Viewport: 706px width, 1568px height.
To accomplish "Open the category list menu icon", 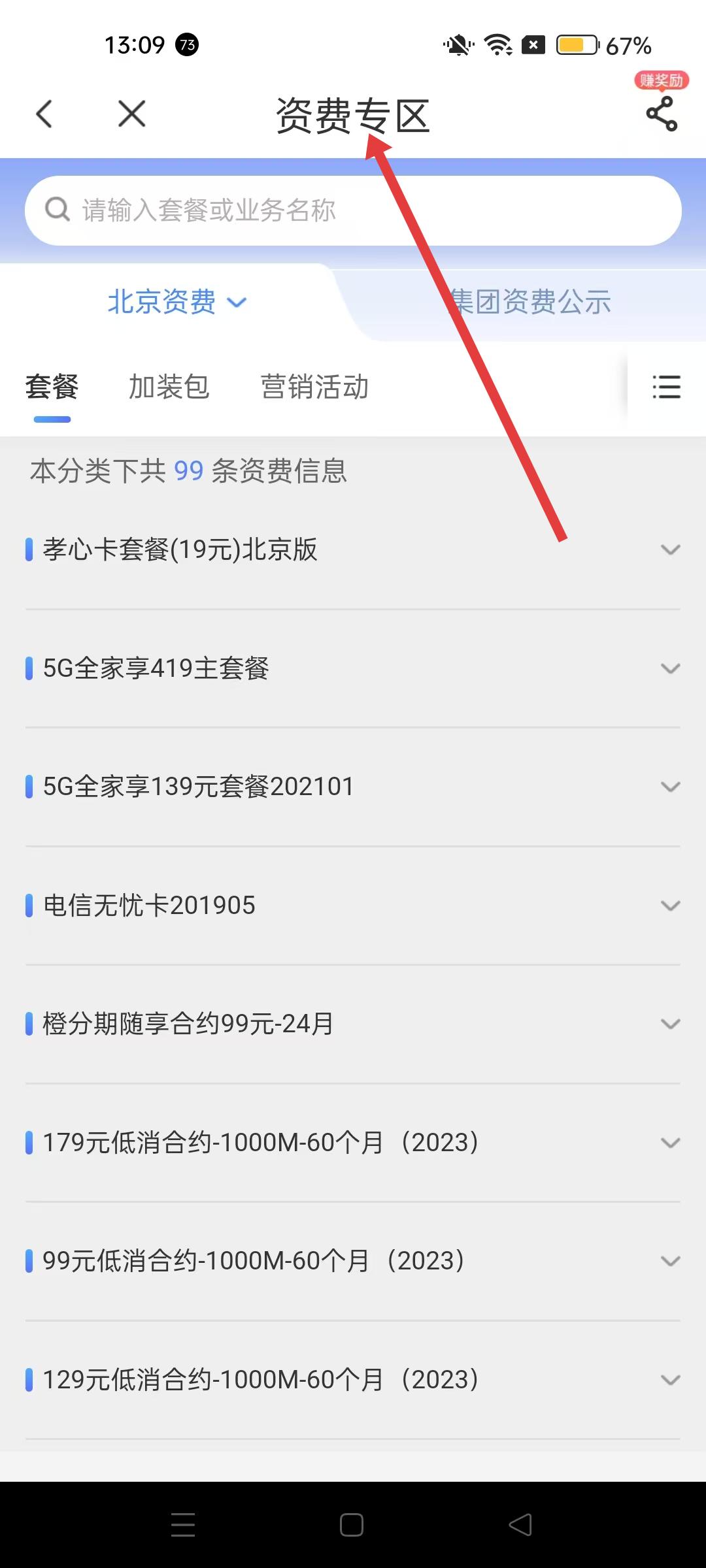I will click(666, 387).
